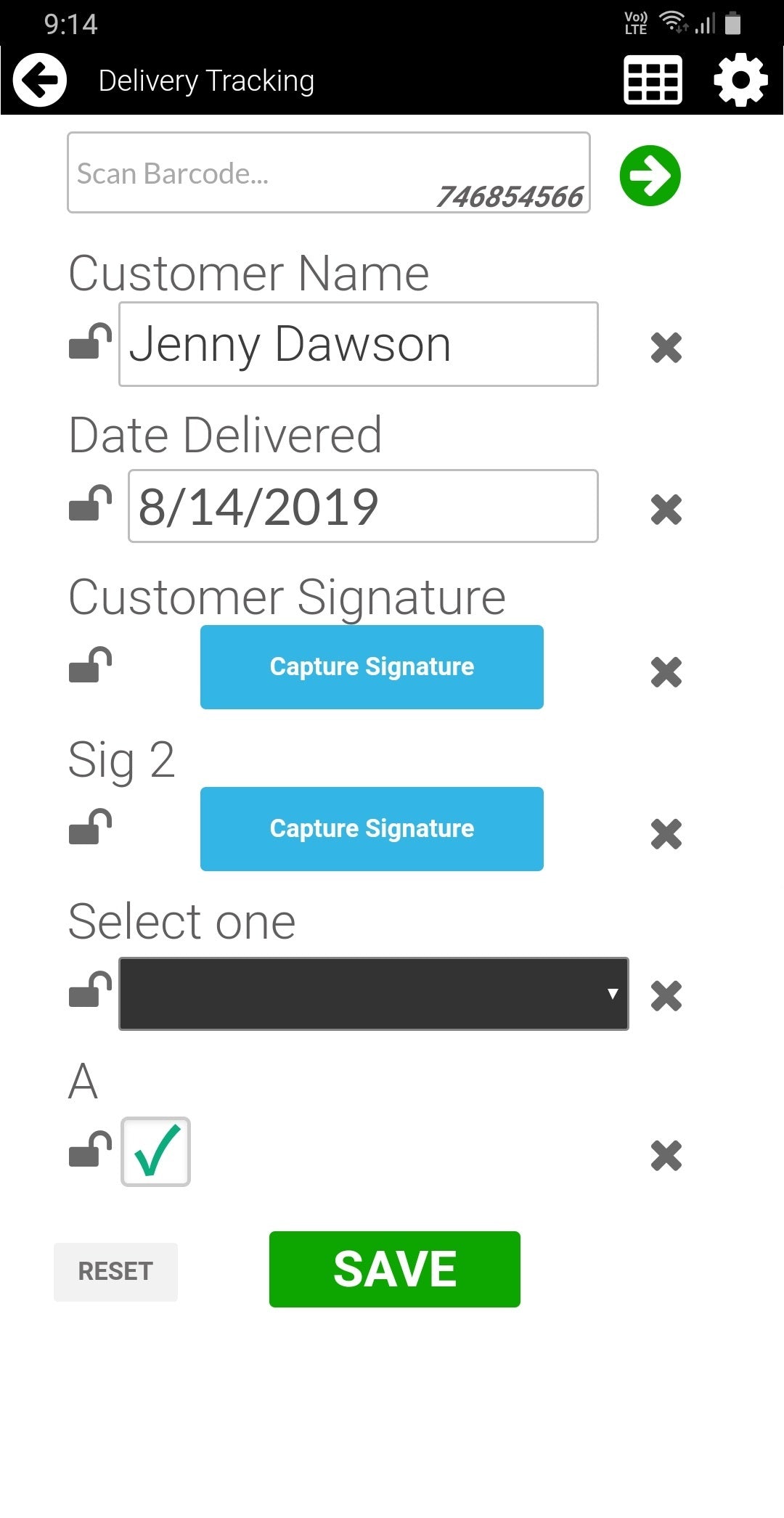This screenshot has width=784, height=1518.
Task: Tap Capture Signature for Sig 2
Action: coord(372,828)
